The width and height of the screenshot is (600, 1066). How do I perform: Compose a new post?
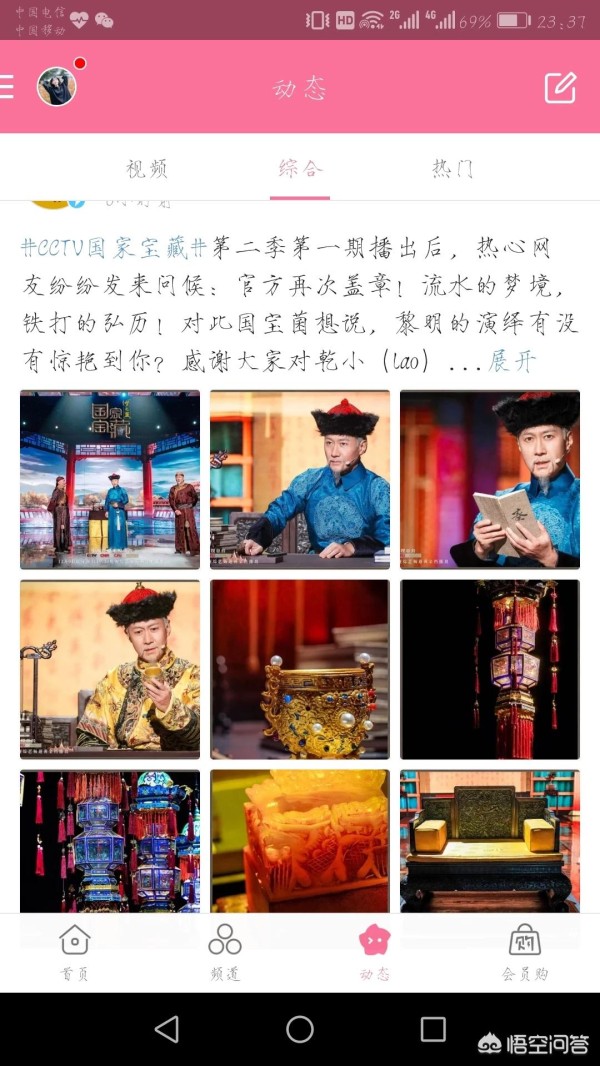pyautogui.click(x=561, y=87)
